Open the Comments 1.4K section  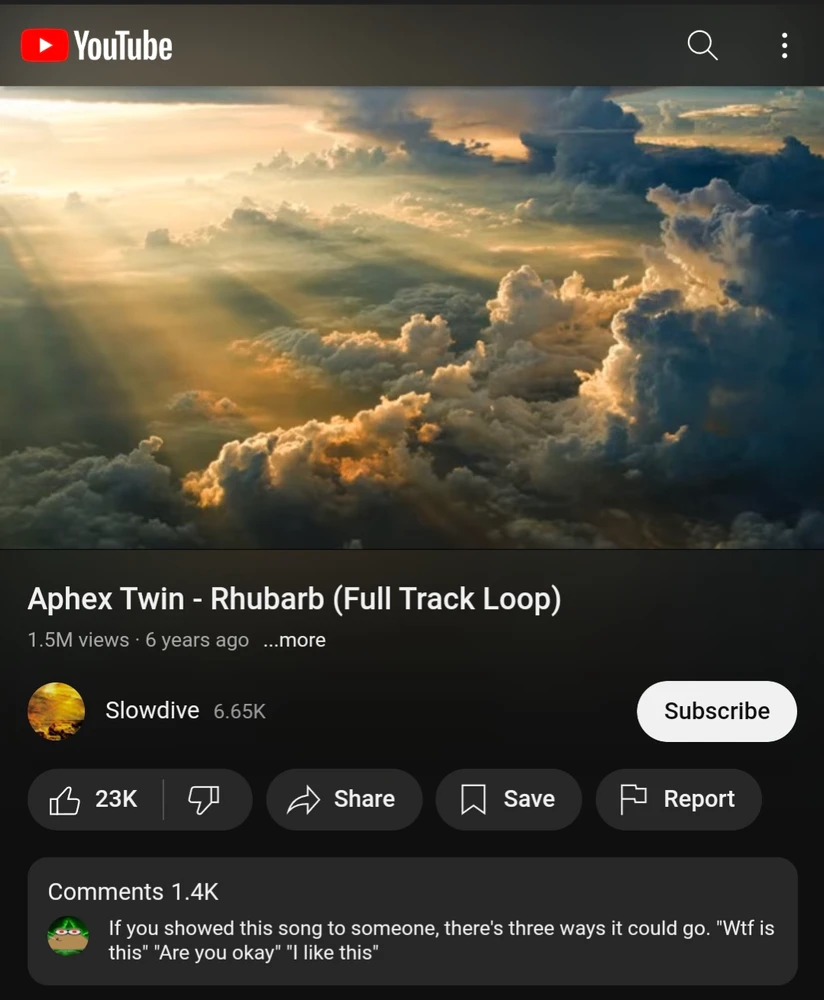pyautogui.click(x=412, y=920)
